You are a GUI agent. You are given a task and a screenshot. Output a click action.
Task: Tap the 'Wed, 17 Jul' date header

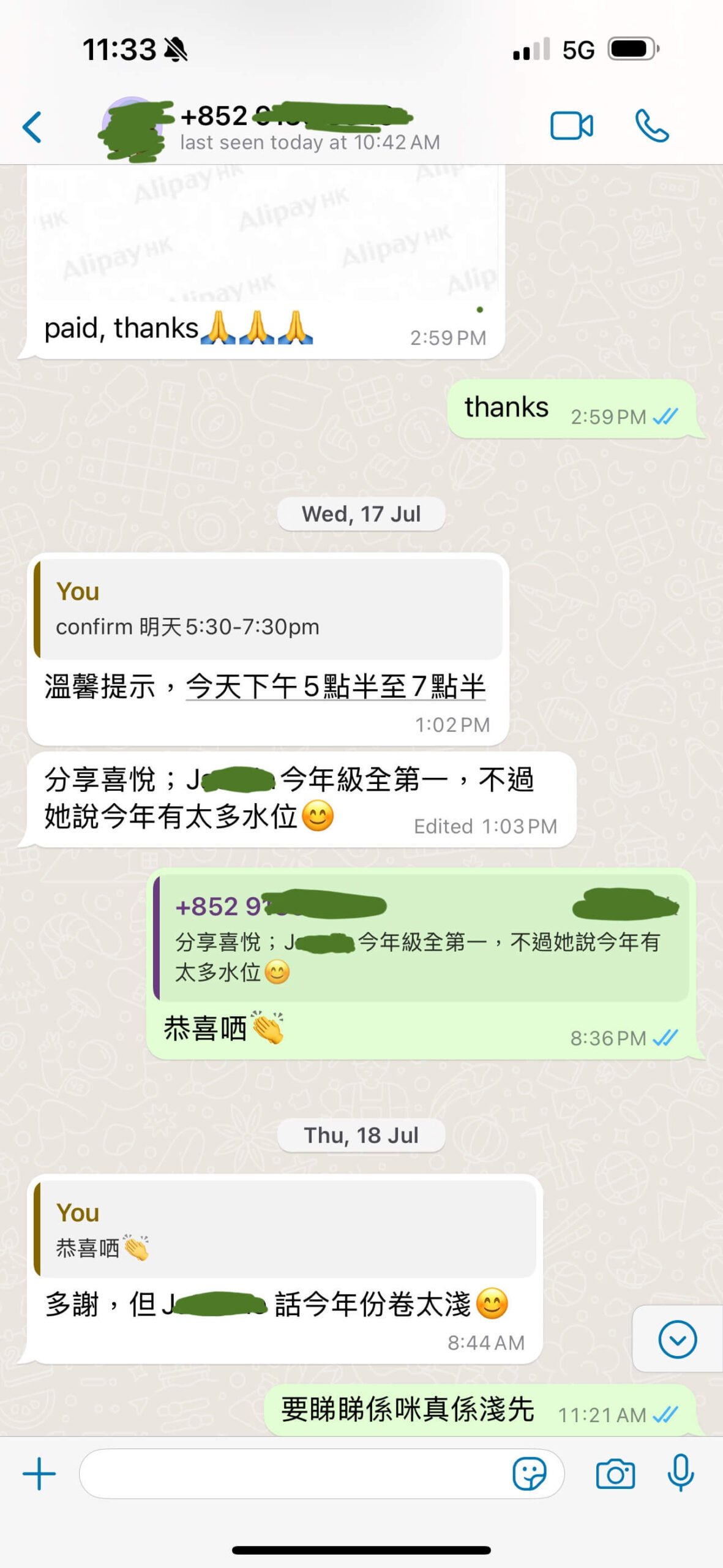[360, 514]
